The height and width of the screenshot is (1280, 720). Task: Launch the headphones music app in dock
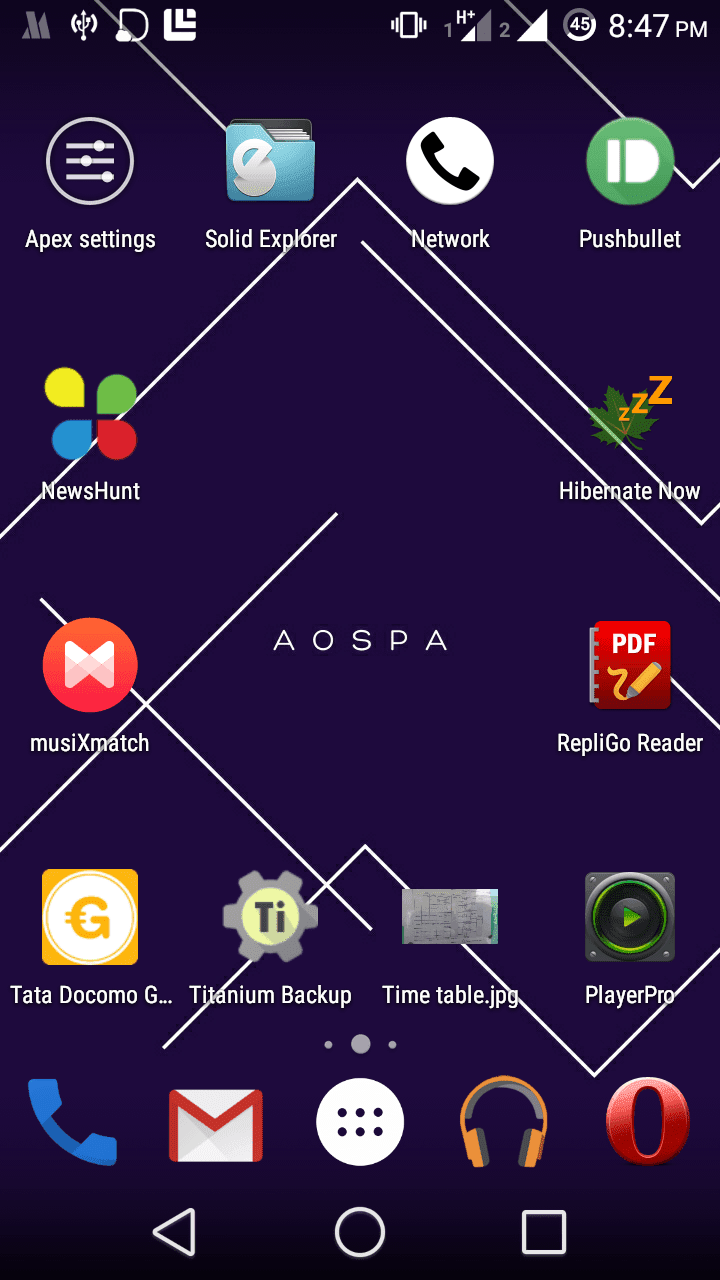pos(504,1122)
